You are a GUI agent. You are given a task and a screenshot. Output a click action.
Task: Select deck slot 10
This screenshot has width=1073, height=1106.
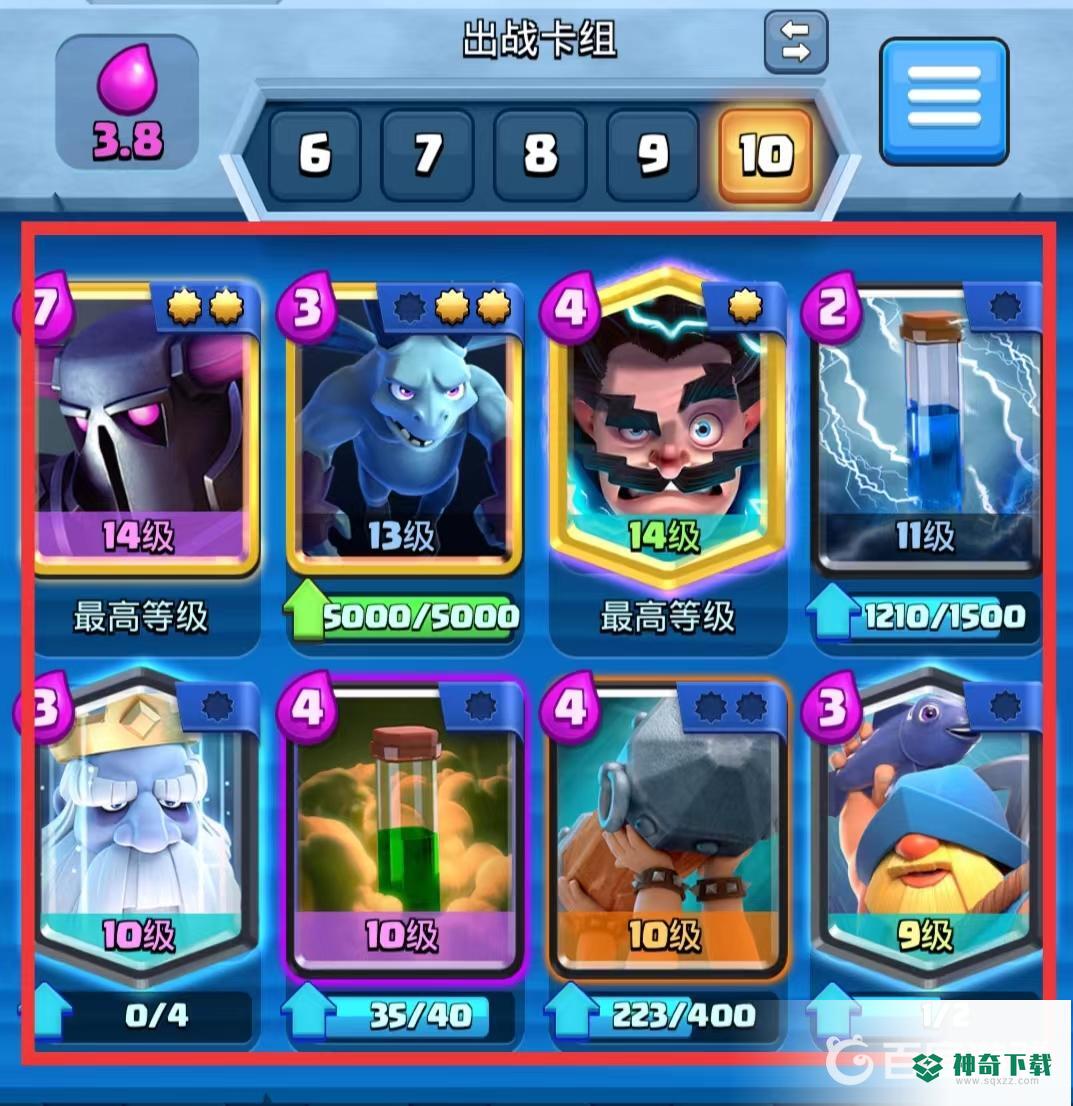[x=766, y=155]
